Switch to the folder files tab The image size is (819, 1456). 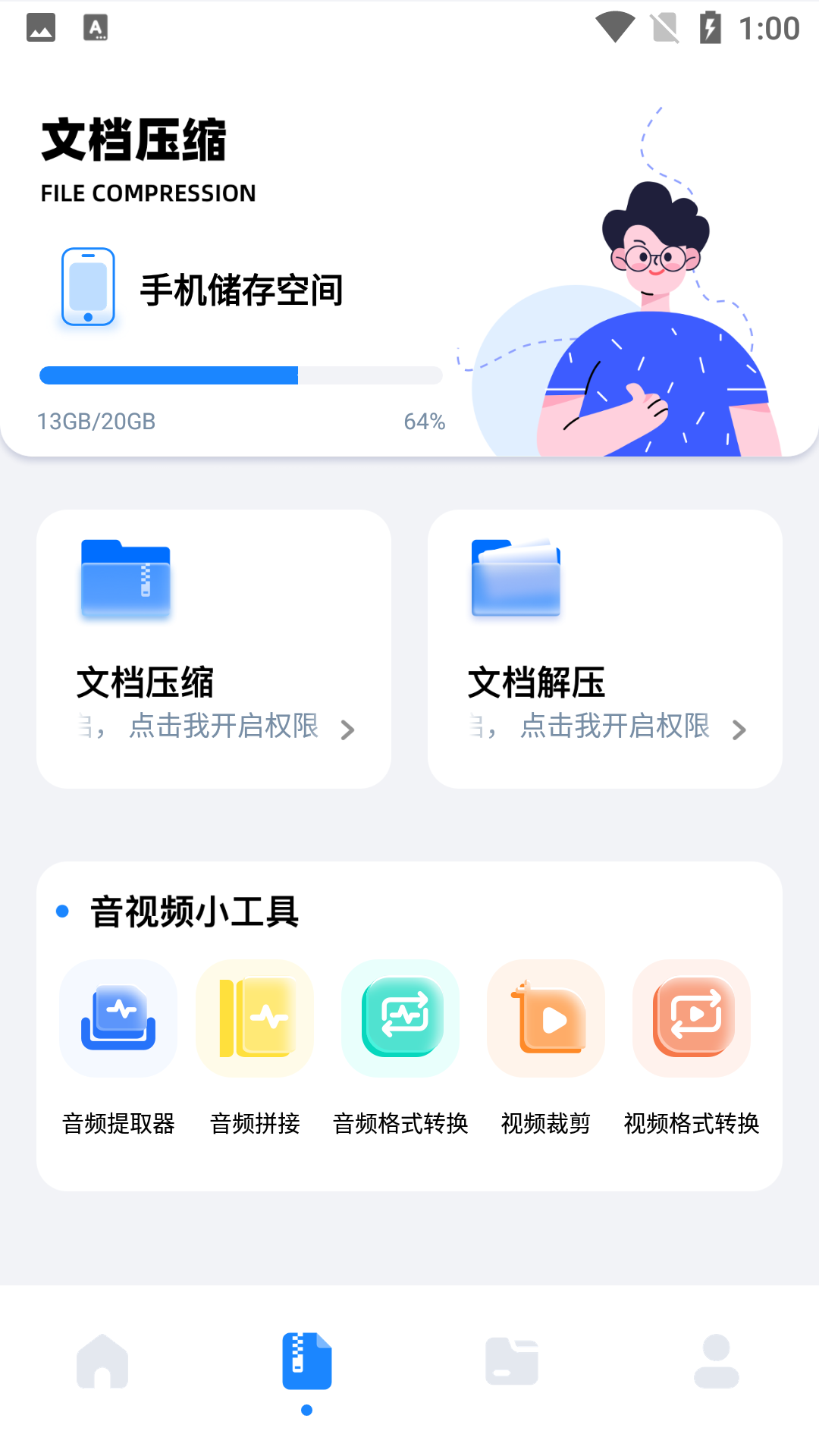(x=512, y=1361)
